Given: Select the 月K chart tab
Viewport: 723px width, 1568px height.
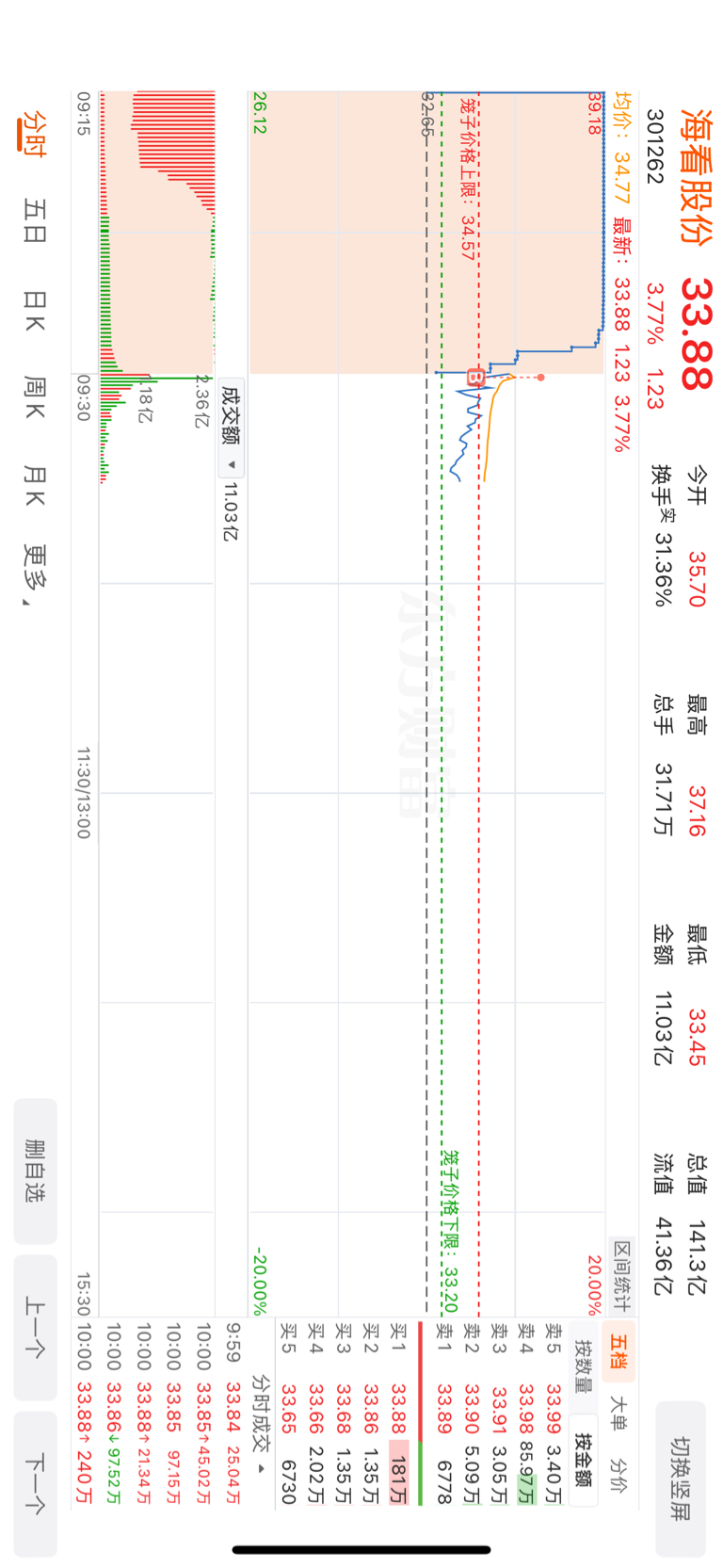Looking at the screenshot, I should point(35,485).
